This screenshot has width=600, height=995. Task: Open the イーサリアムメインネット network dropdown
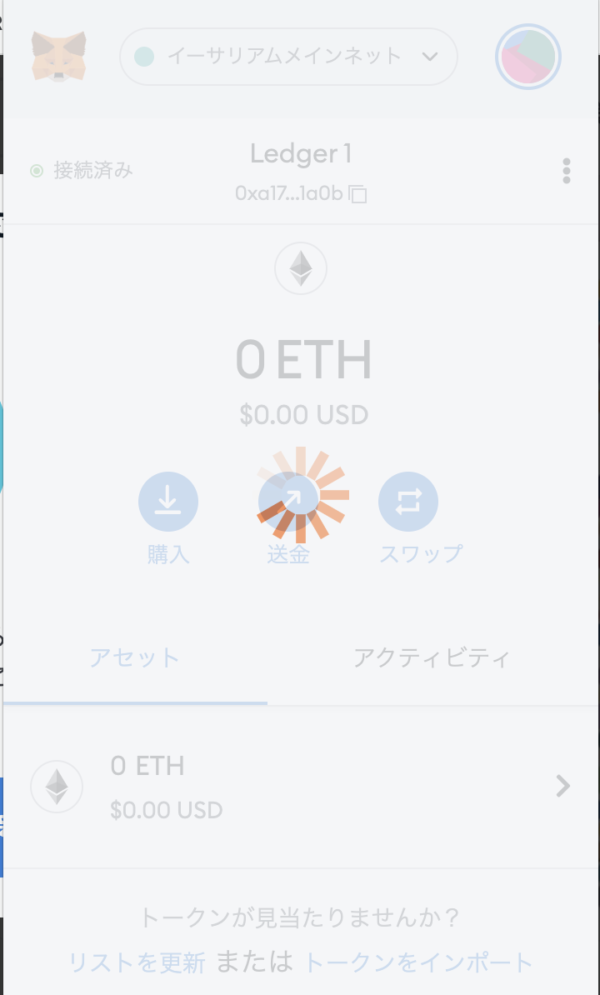pos(289,56)
